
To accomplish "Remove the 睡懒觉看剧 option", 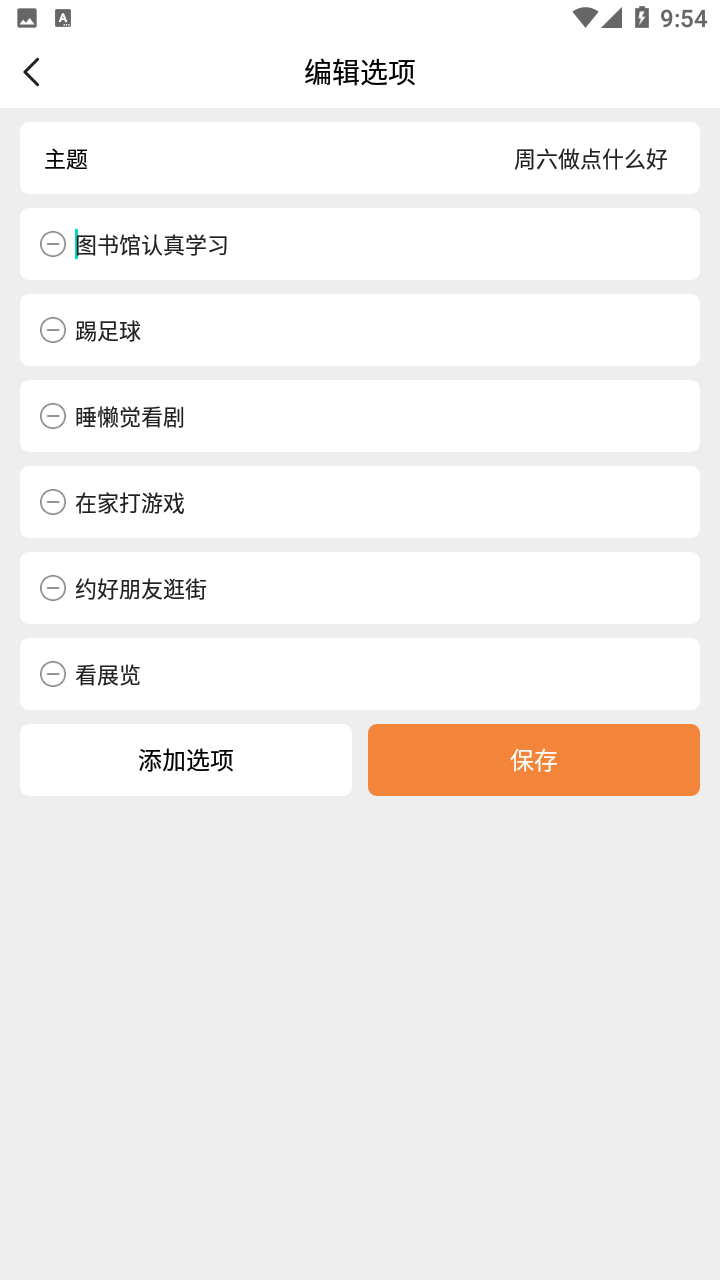I will pyautogui.click(x=53, y=416).
